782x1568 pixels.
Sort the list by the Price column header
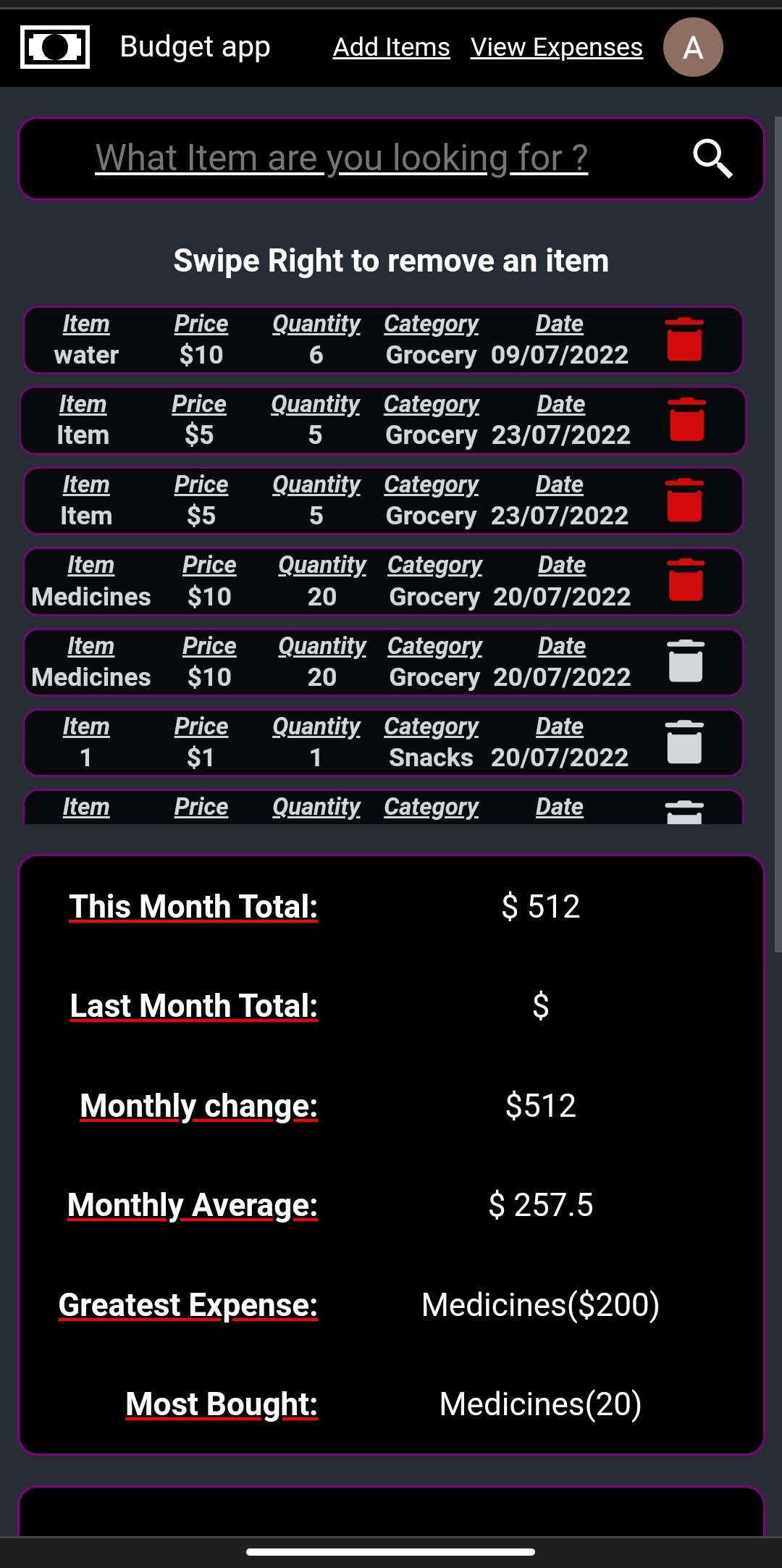[x=201, y=323]
